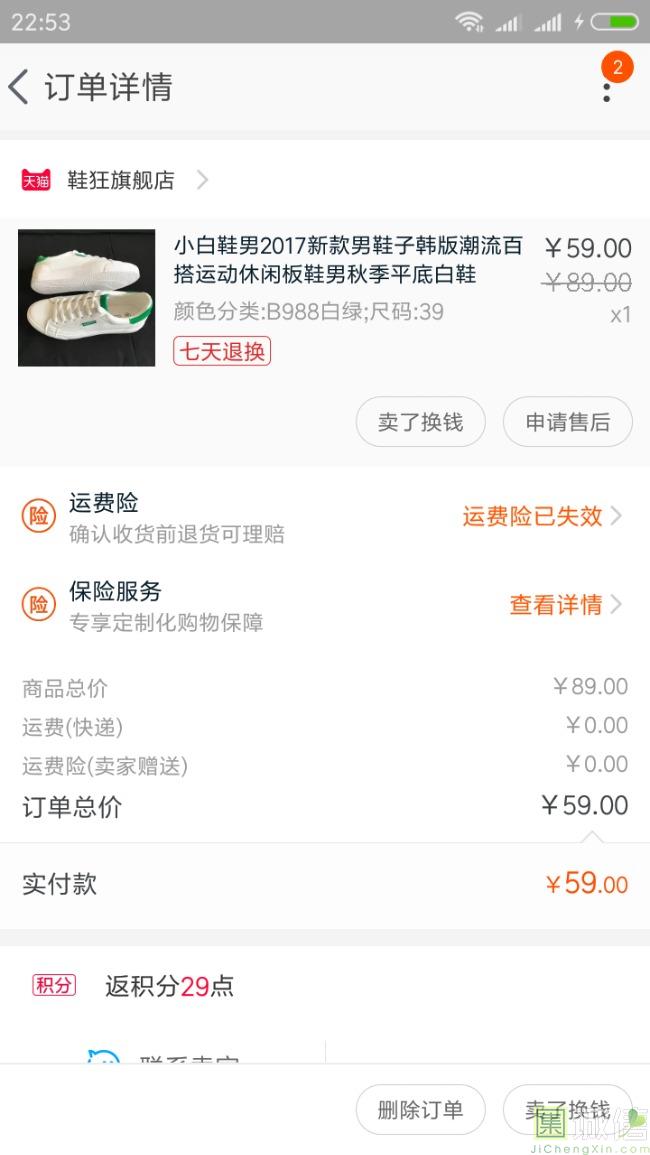Open the 运费险已失效 insurance row
Screen dimensions: 650x1155
tap(541, 516)
